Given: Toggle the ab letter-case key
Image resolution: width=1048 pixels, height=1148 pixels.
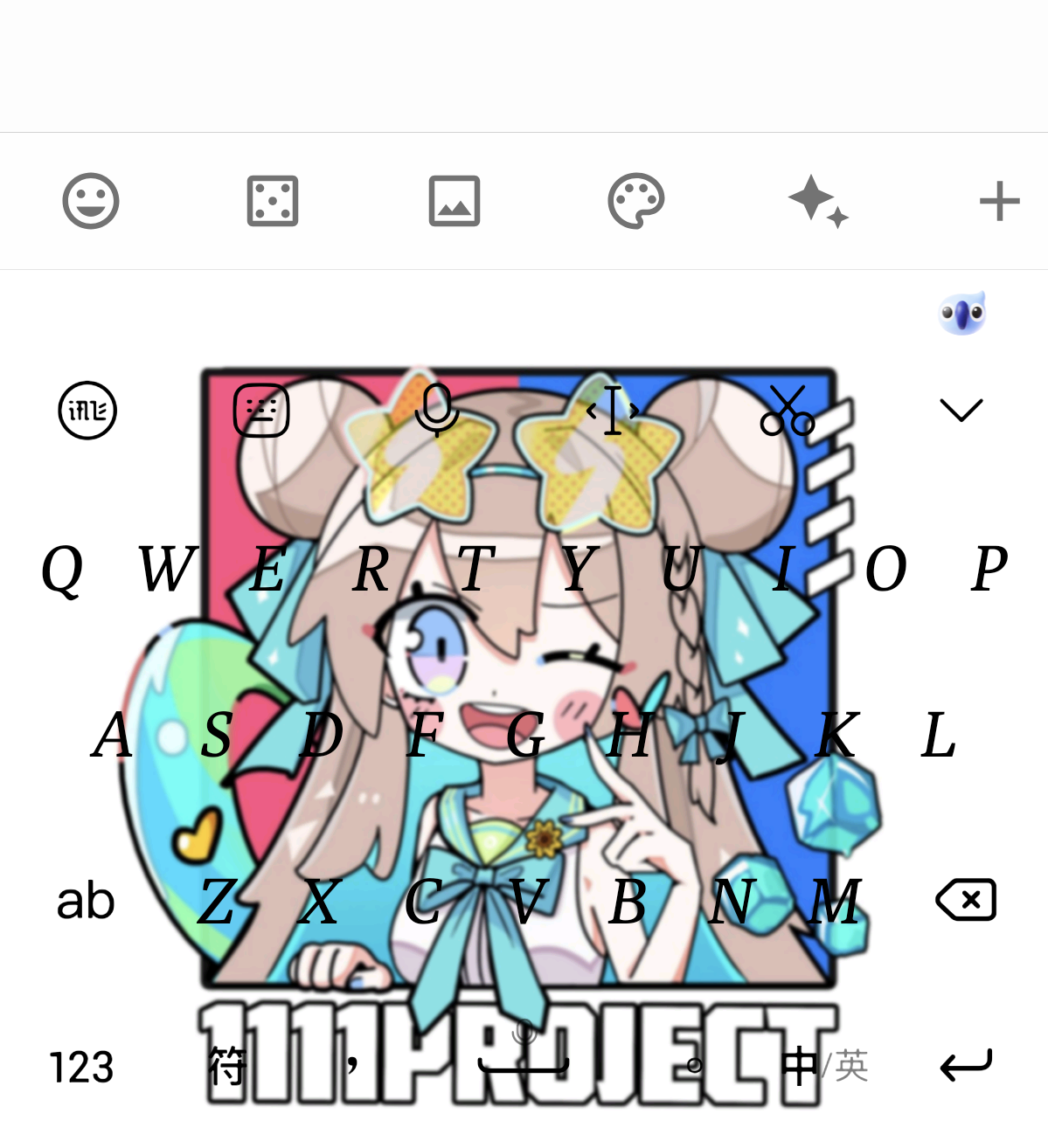Looking at the screenshot, I should tap(86, 901).
